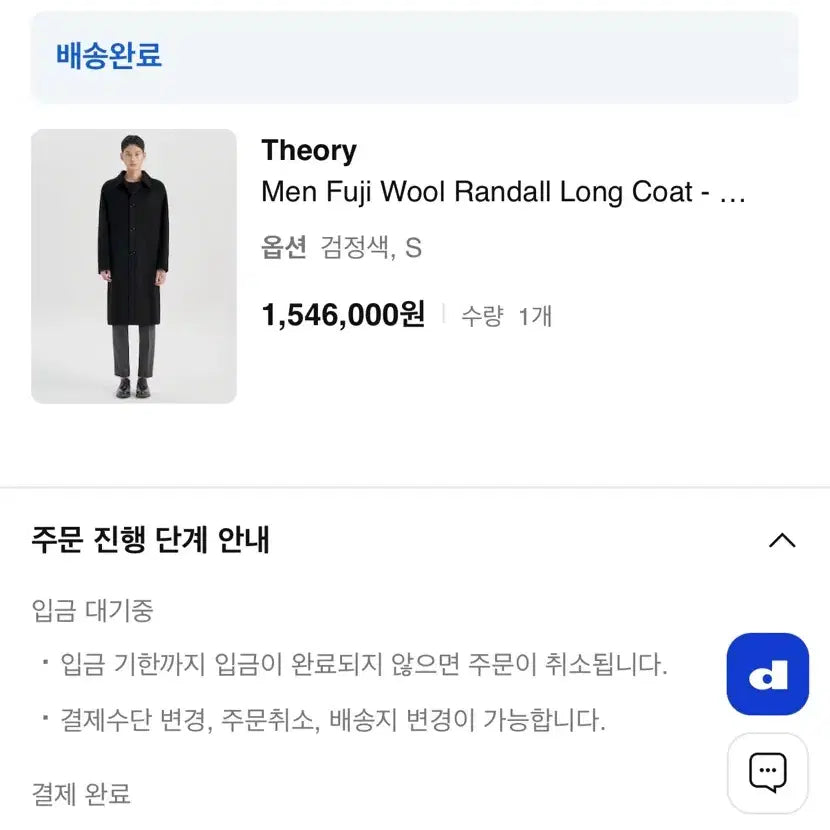Collapse the 주문 진행 단계 안내 section
Viewport: 830px width, 830px height.
[x=781, y=540]
